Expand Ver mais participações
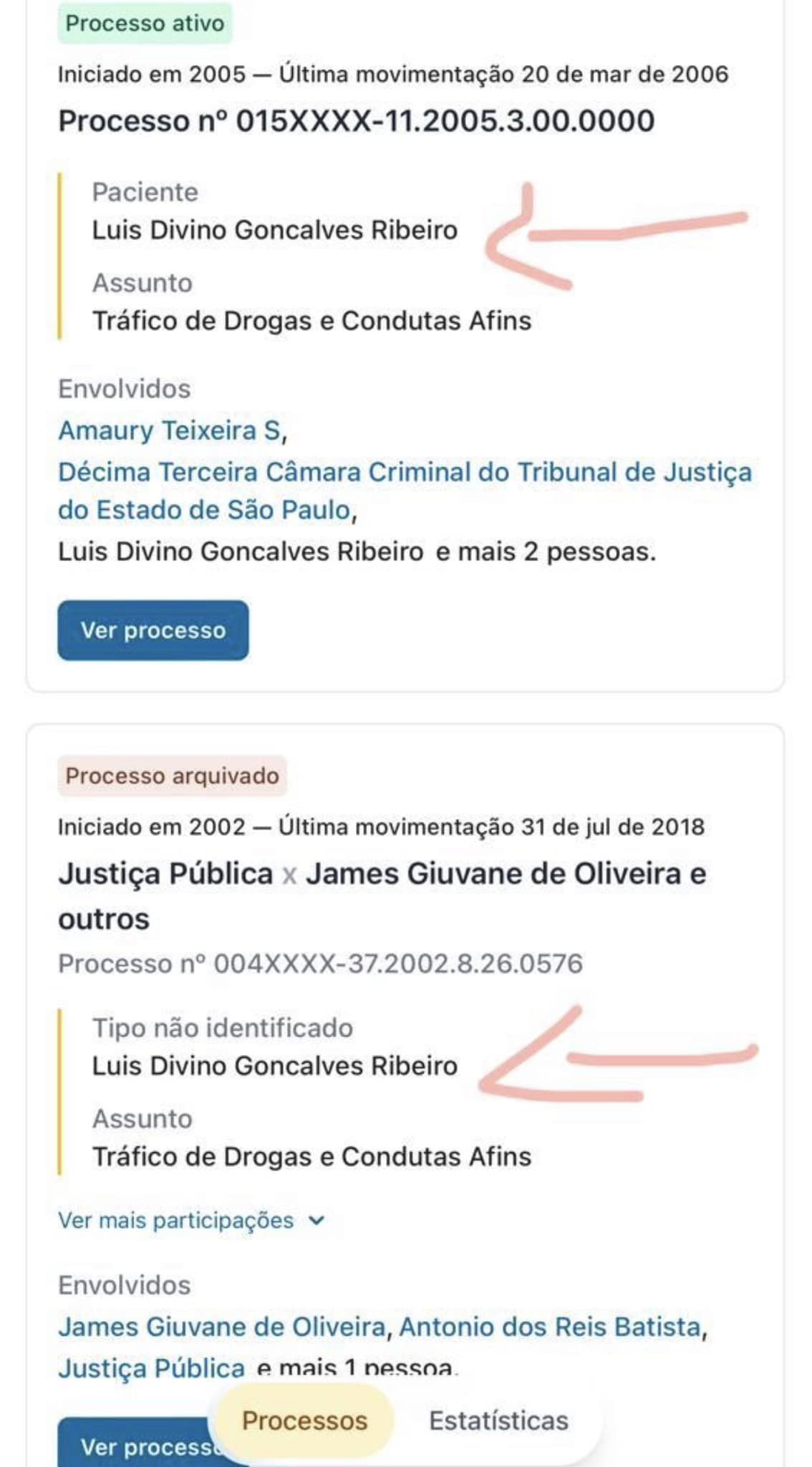 [x=192, y=1221]
